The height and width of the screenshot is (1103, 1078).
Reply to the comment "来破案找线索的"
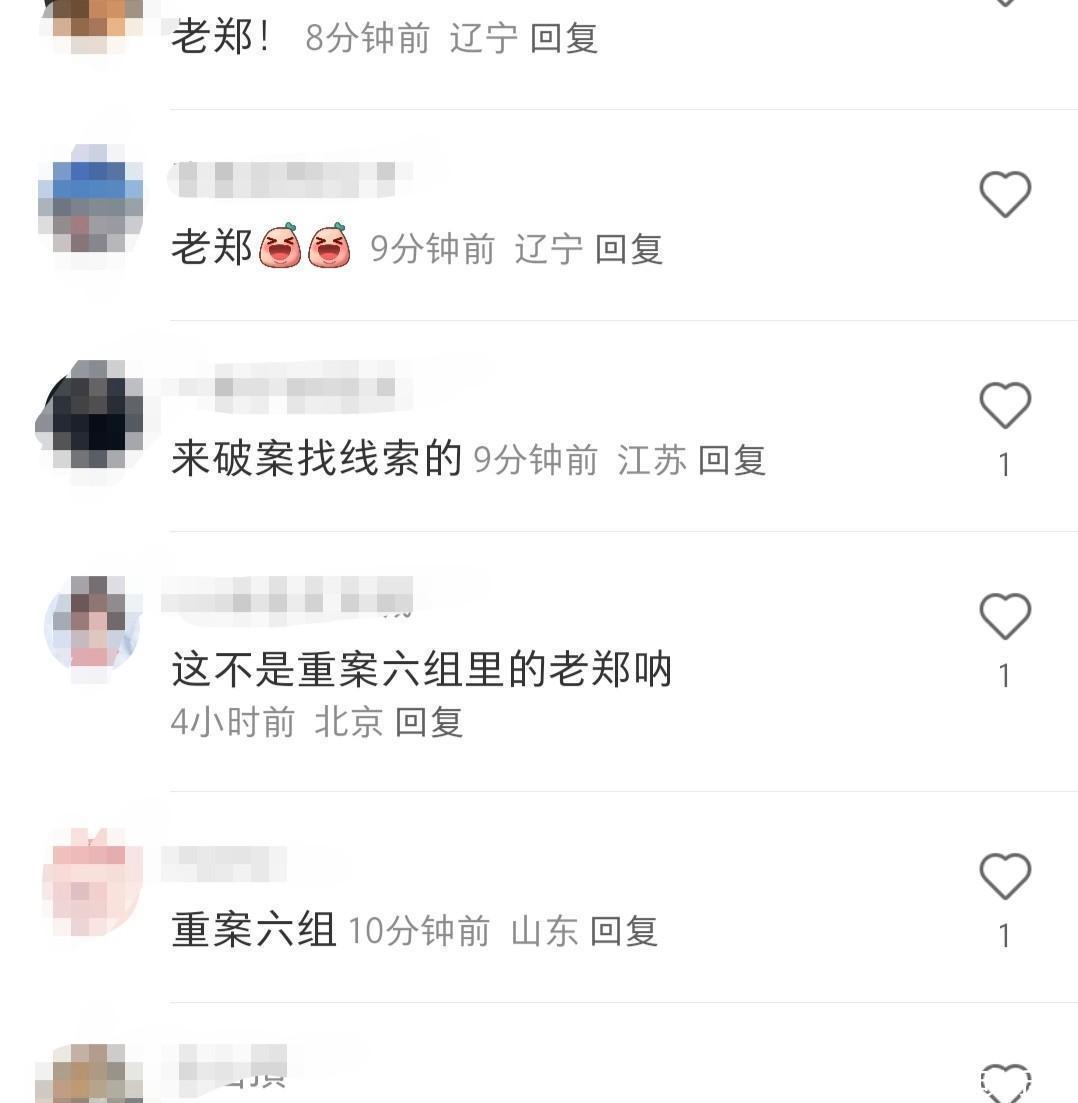731,460
